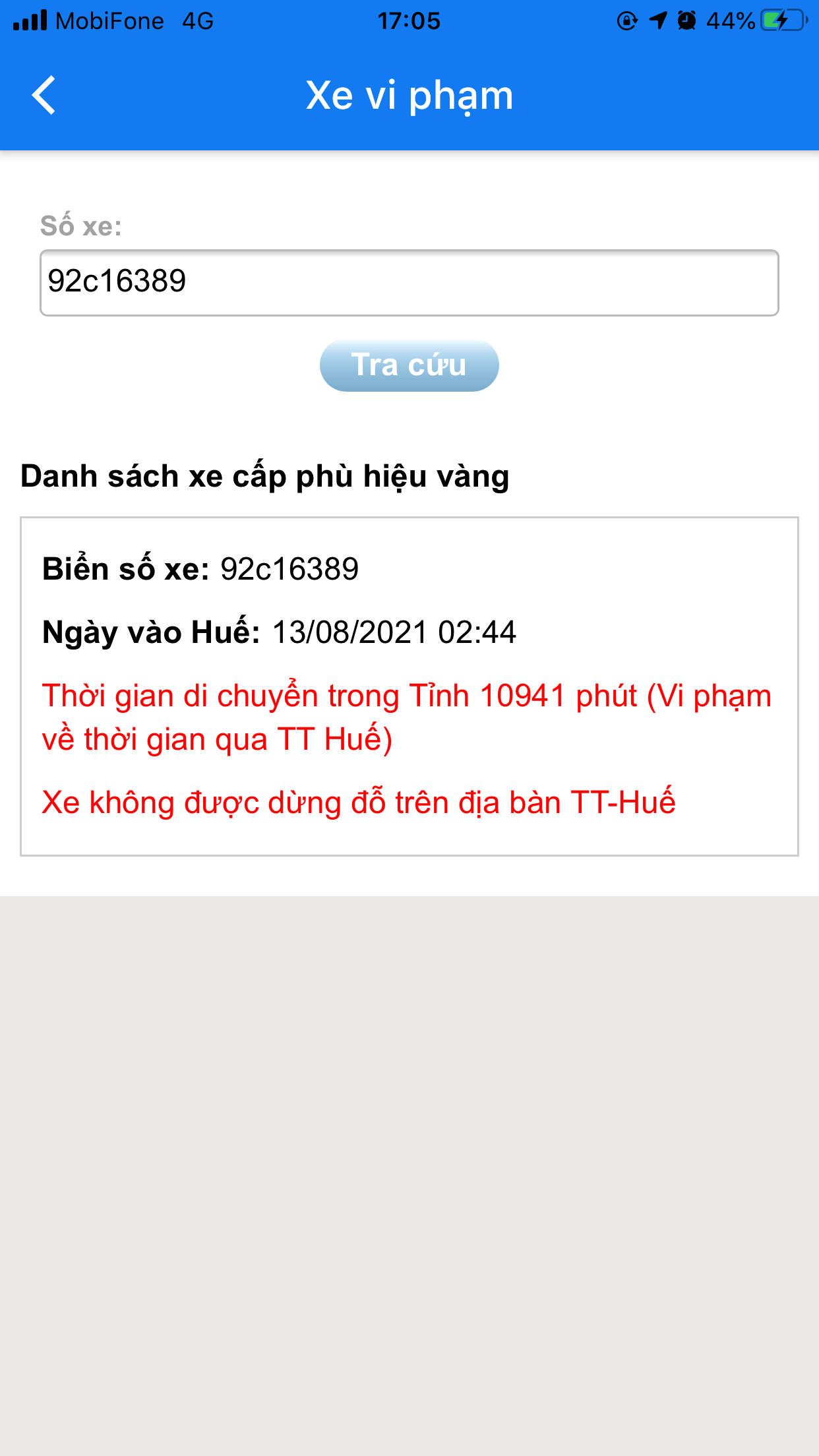
Task: Go back using the header arrow
Action: [44, 96]
